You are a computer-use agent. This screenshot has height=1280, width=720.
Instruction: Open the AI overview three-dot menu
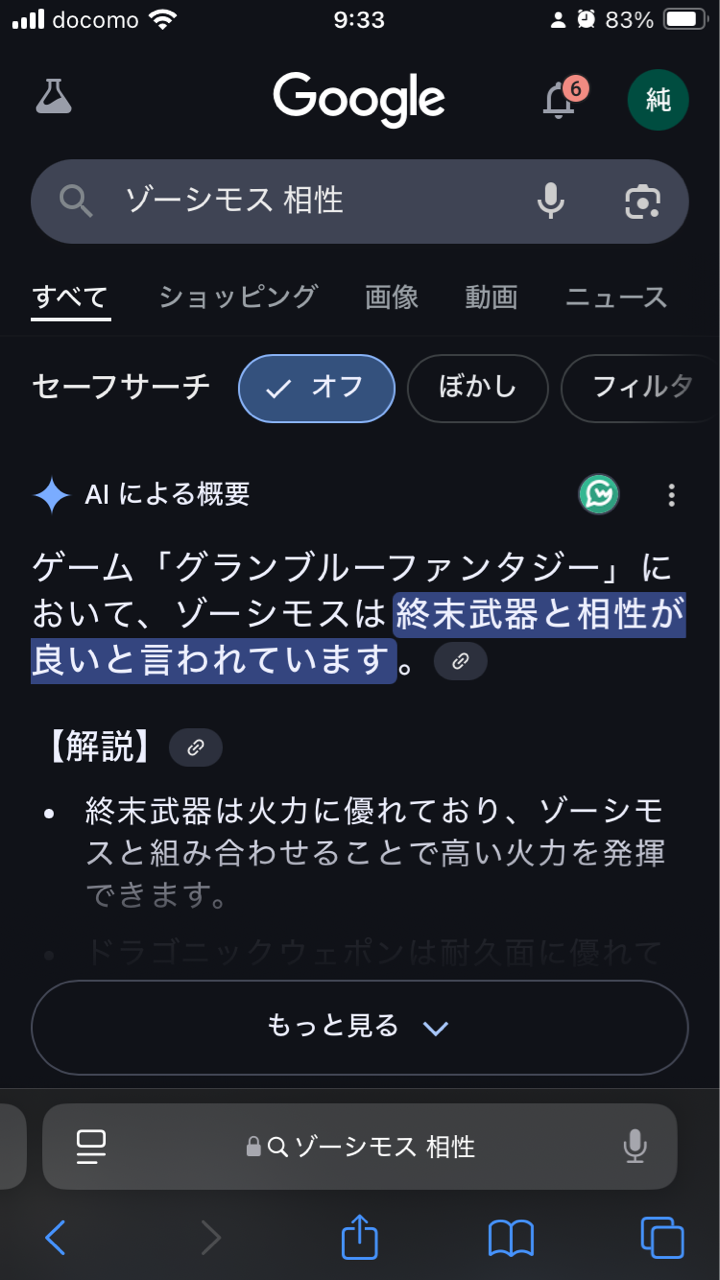tap(671, 494)
